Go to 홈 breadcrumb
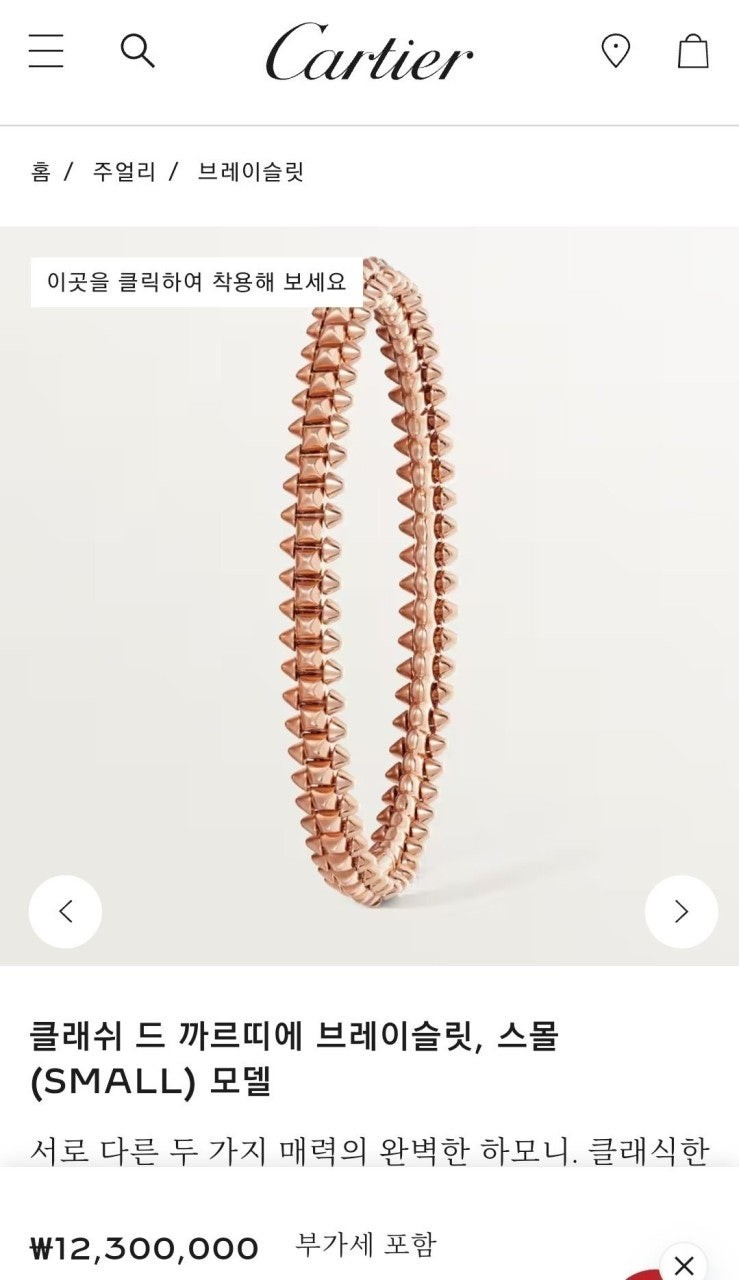739x1280 pixels. coord(41,172)
